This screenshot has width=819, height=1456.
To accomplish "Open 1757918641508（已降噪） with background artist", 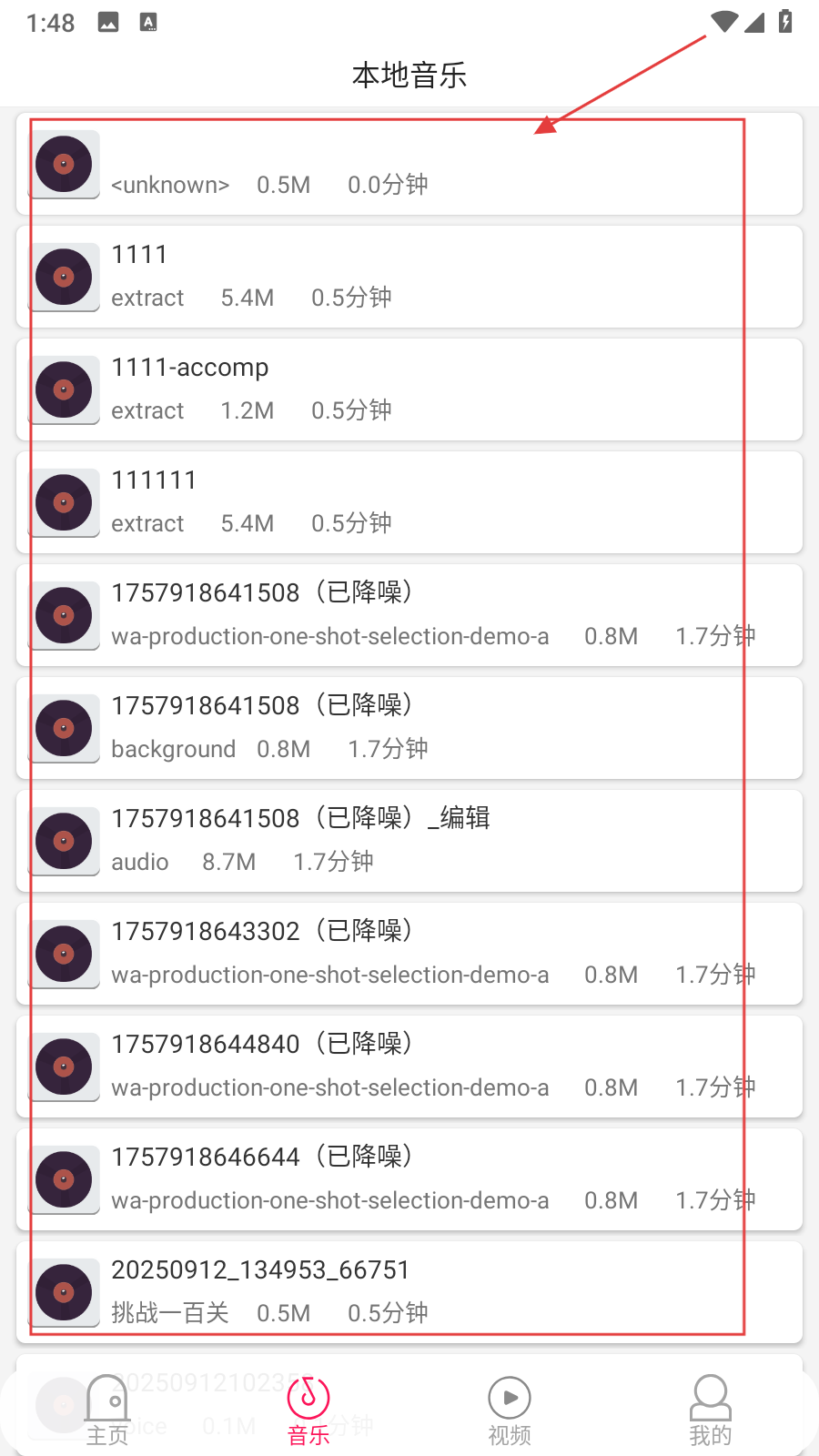I will tap(409, 728).
